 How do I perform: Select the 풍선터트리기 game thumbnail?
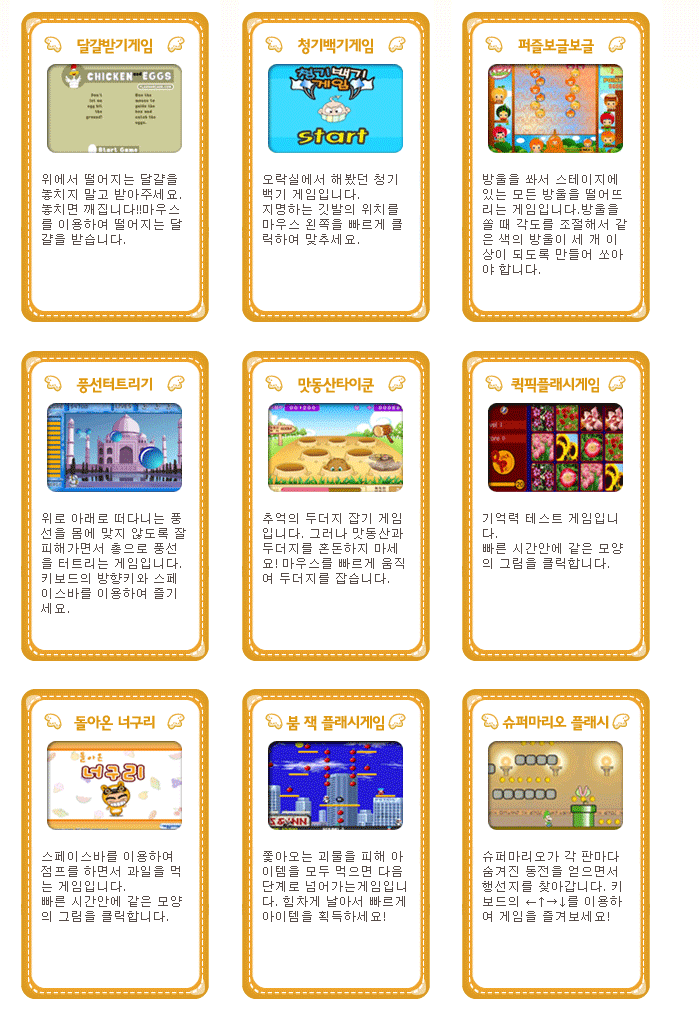click(114, 447)
